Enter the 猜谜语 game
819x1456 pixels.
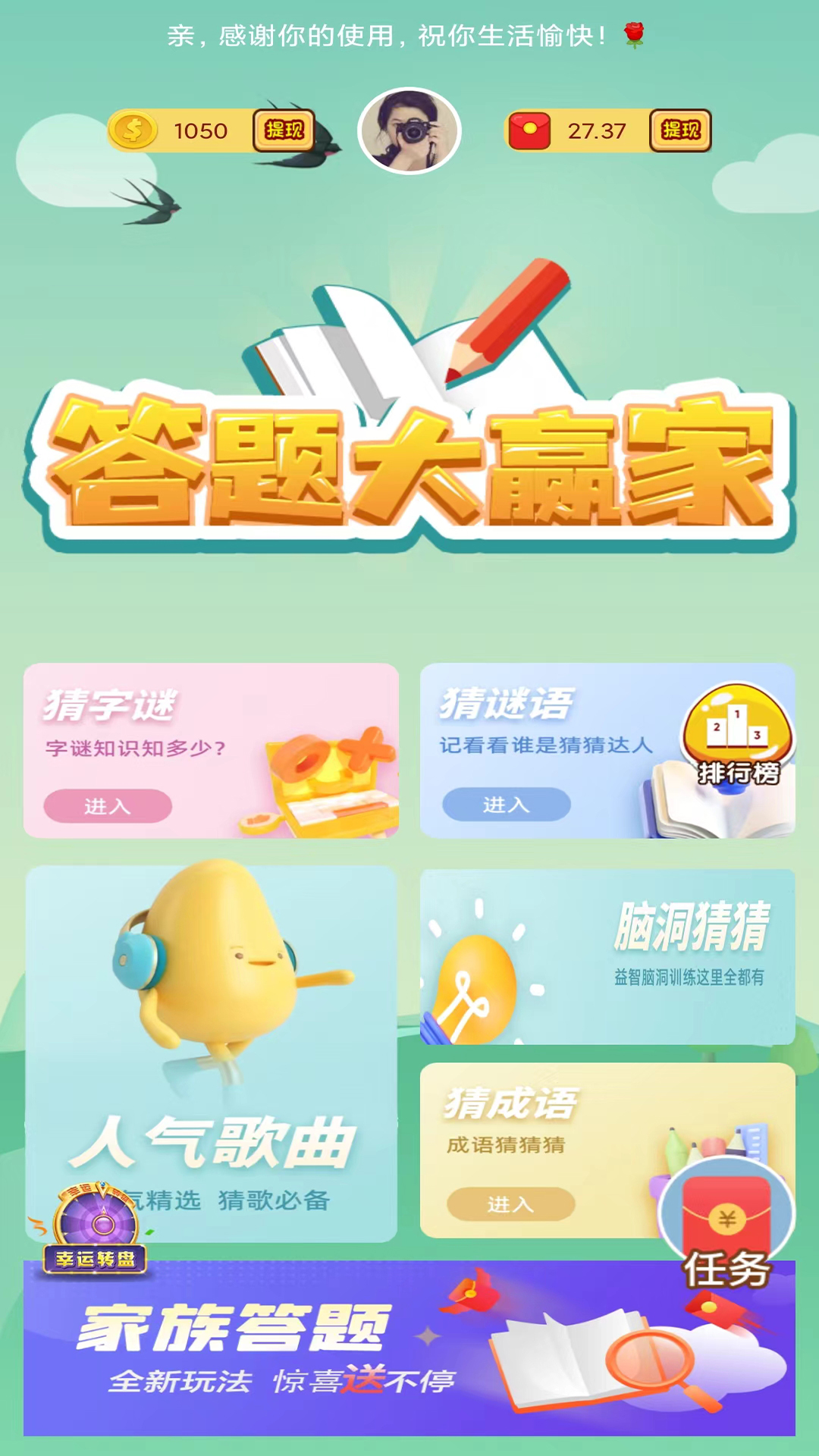pyautogui.click(x=507, y=804)
